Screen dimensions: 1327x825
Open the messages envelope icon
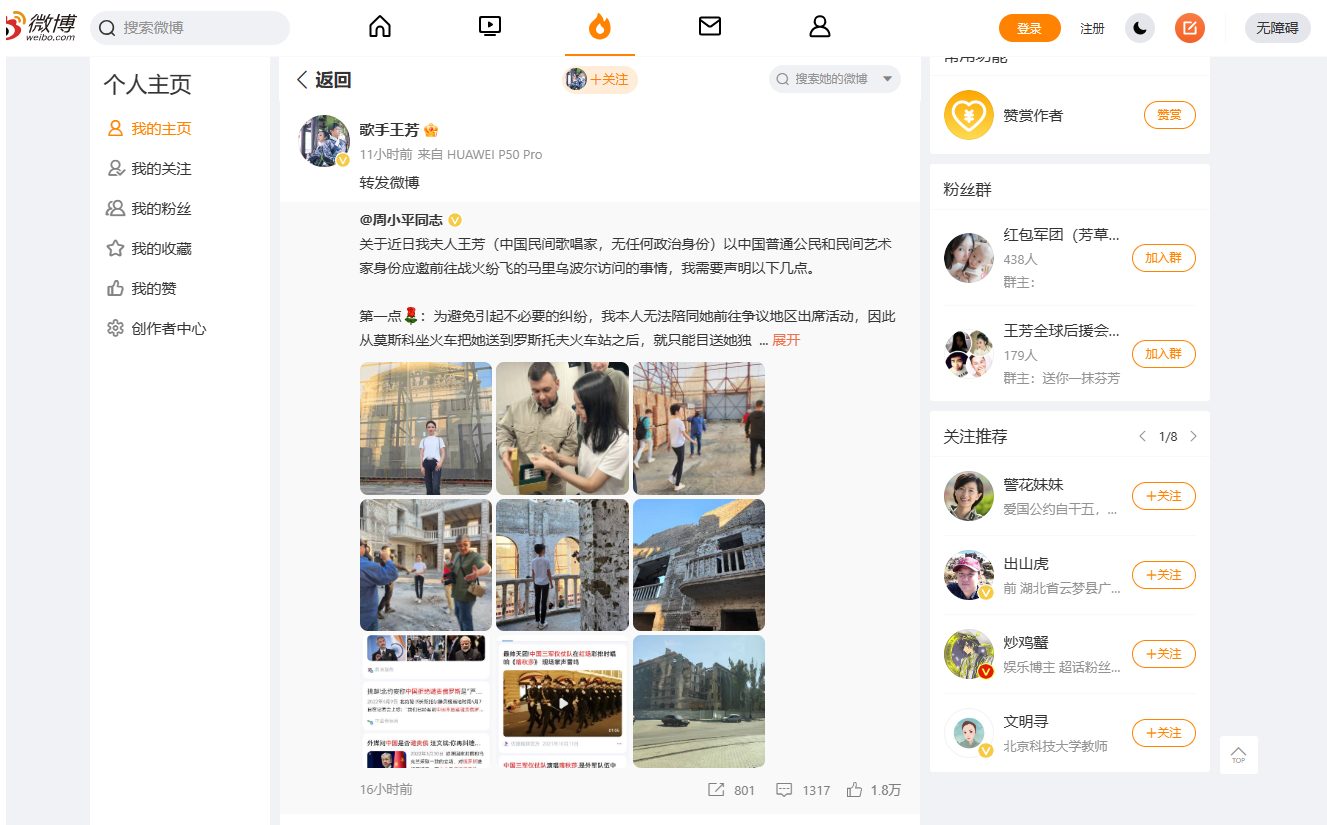pyautogui.click(x=710, y=27)
